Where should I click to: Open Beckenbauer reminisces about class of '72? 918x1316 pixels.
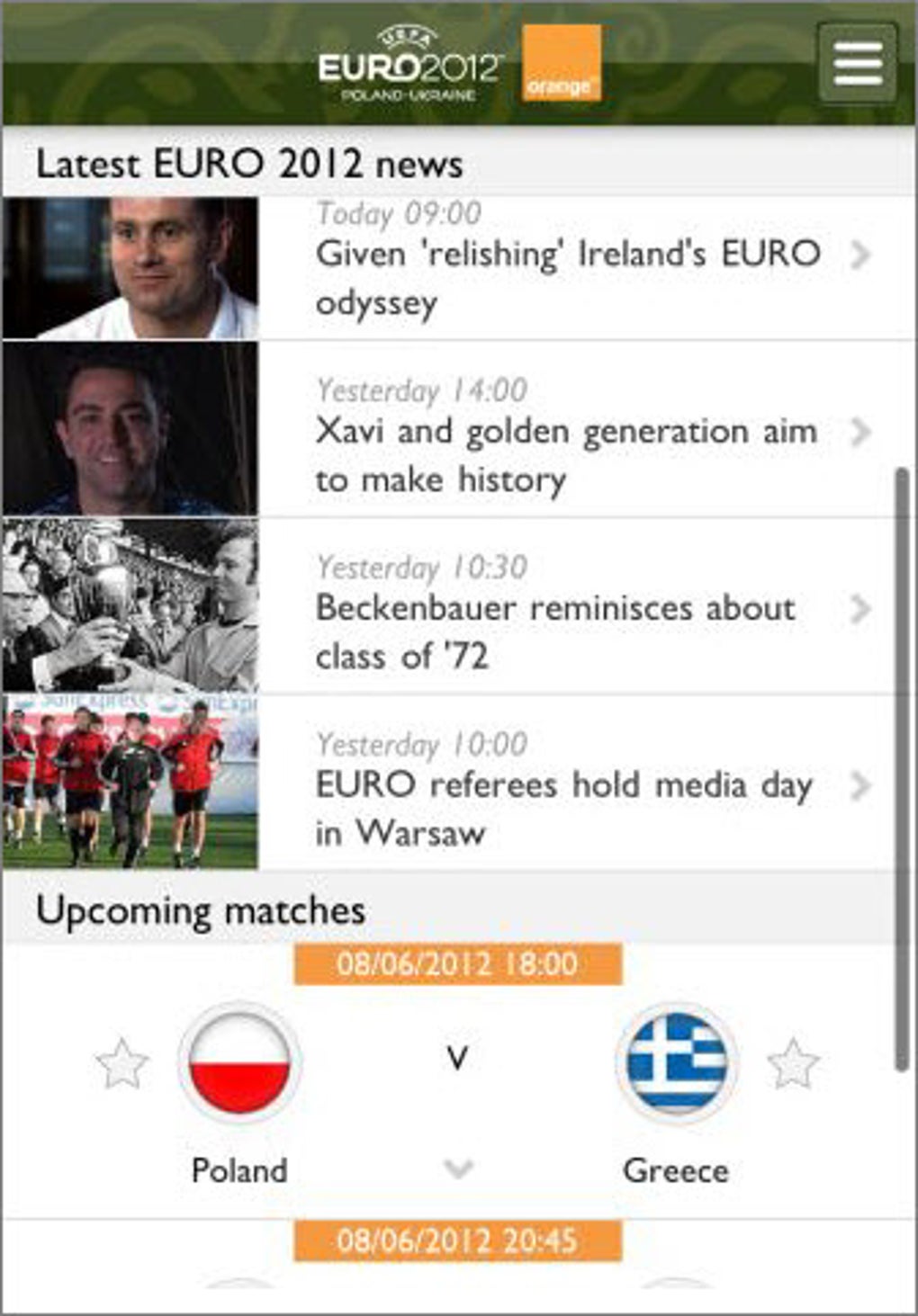(x=555, y=631)
